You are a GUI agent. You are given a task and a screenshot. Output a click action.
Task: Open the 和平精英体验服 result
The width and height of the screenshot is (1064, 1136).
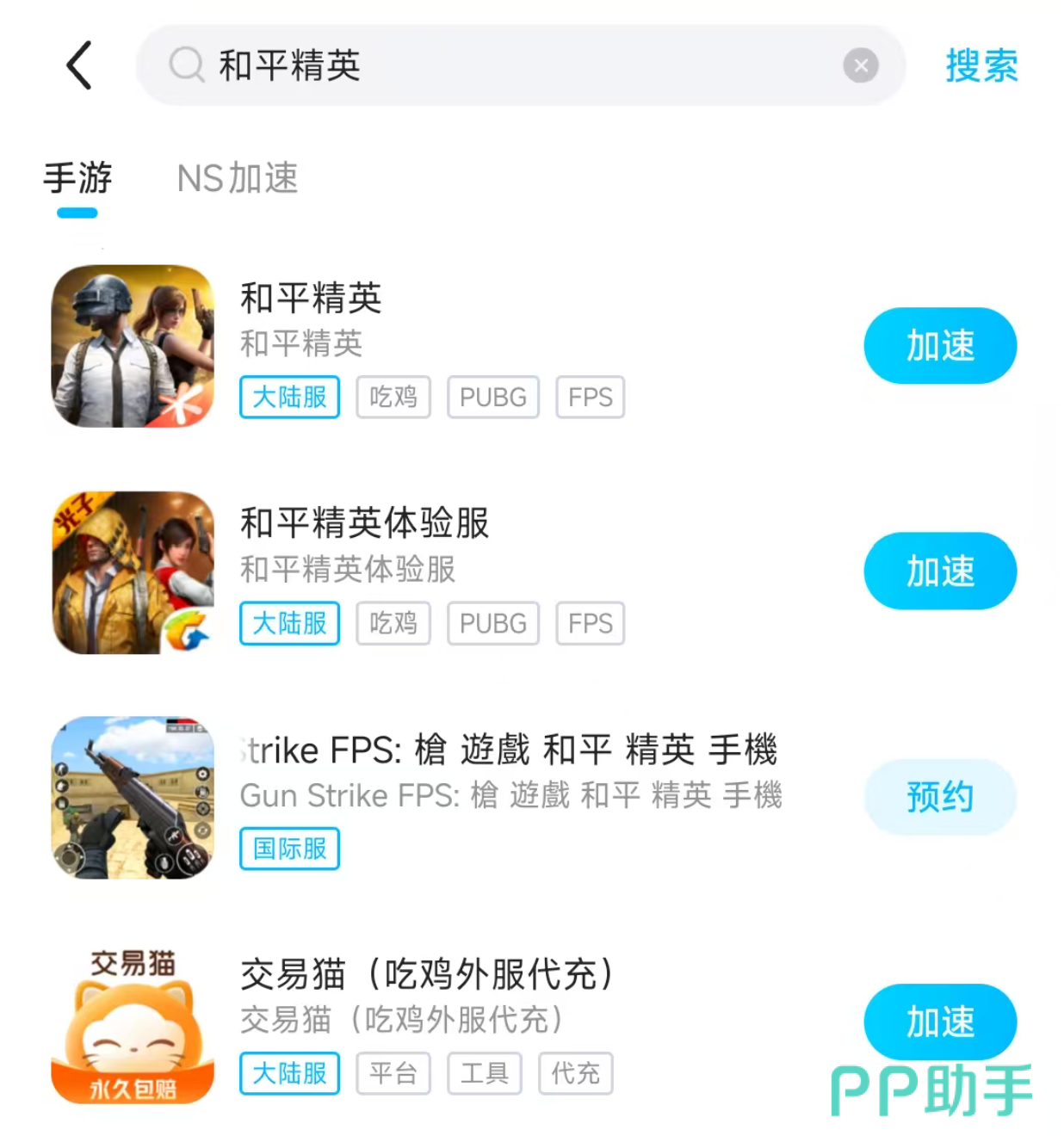point(364,523)
